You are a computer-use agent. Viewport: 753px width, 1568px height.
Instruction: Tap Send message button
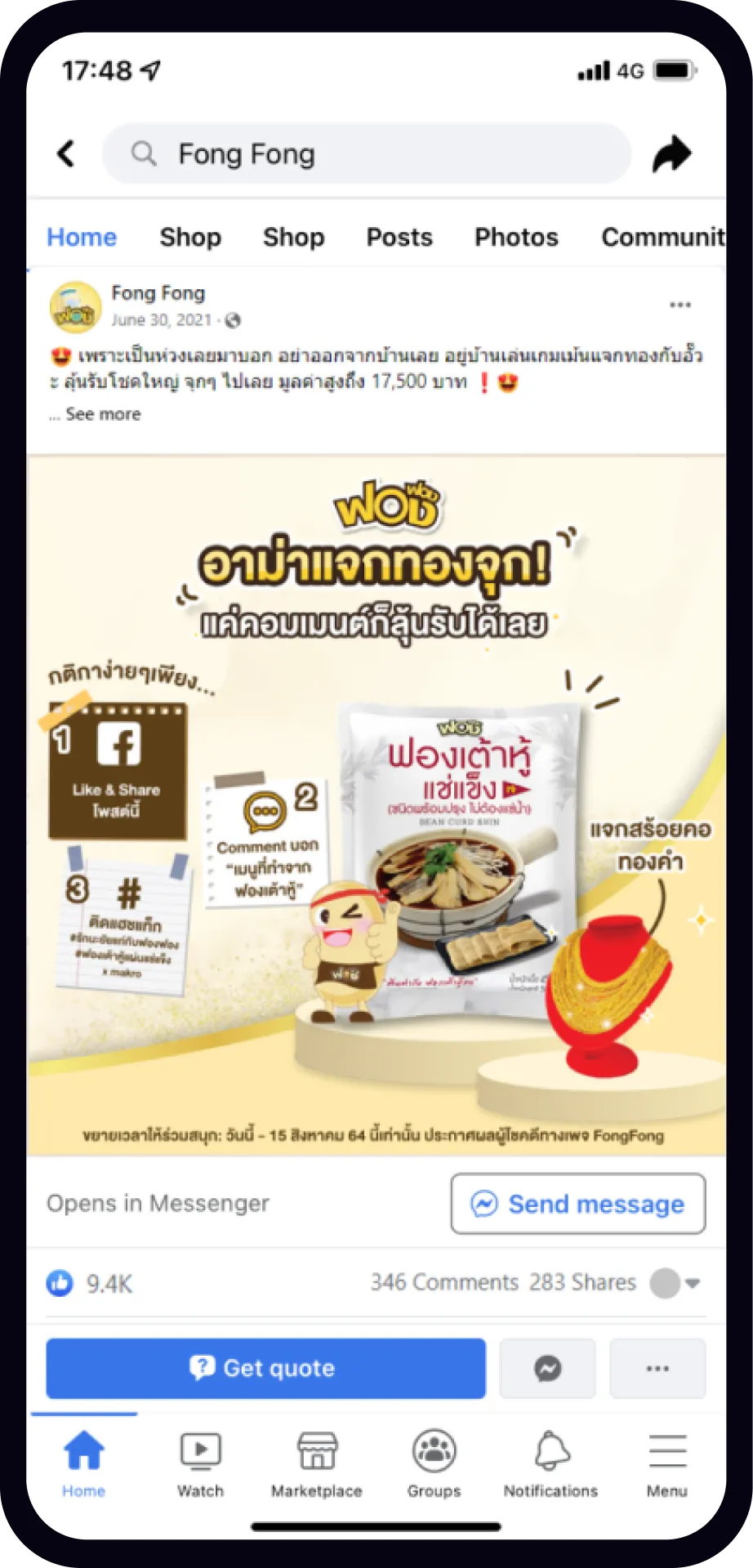point(578,1204)
